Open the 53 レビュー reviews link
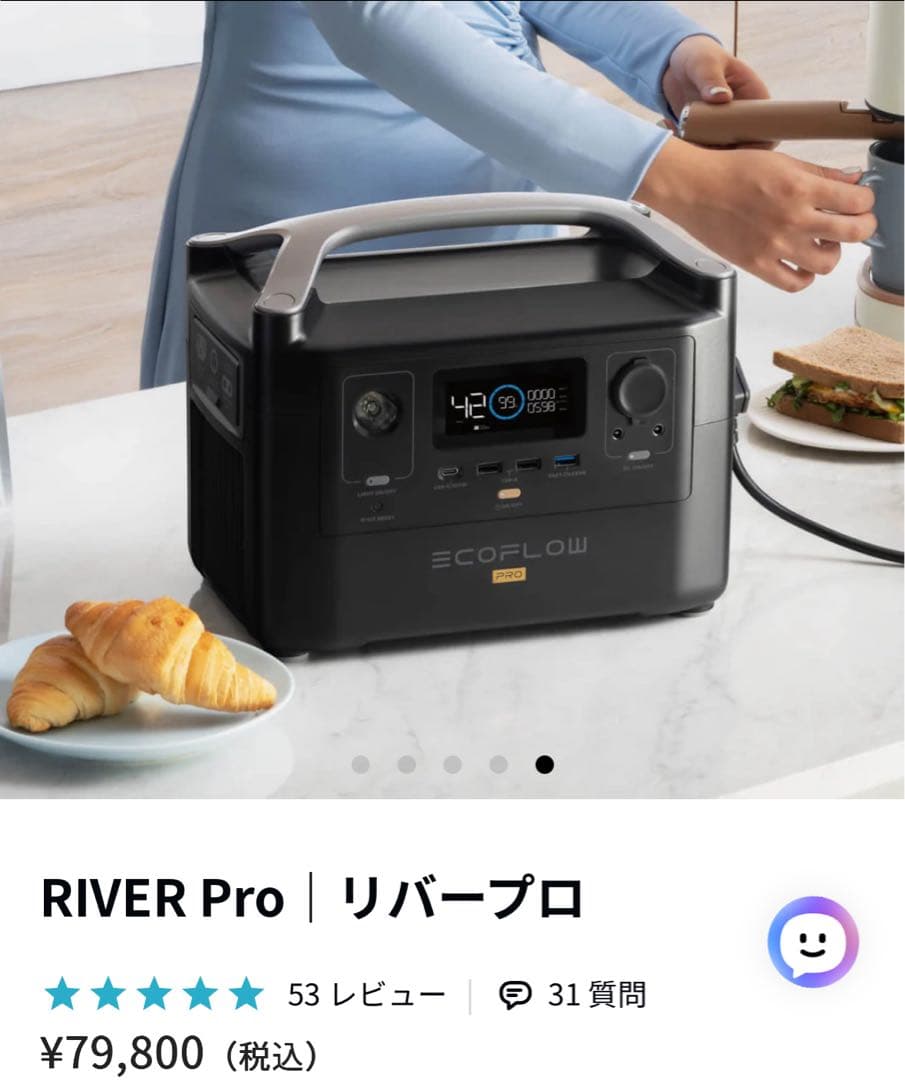The width and height of the screenshot is (905, 1080). tap(366, 995)
